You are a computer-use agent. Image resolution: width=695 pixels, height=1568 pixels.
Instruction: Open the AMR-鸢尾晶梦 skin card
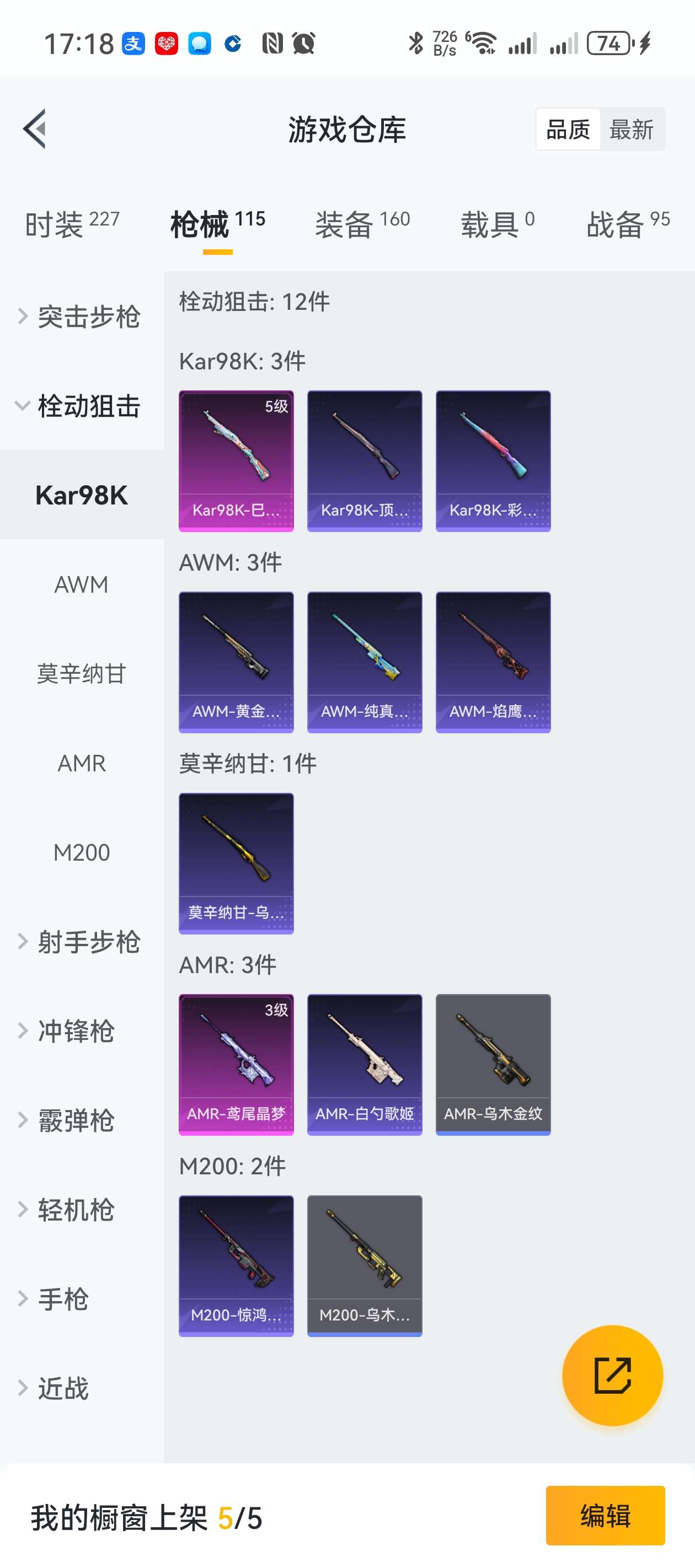click(236, 1064)
